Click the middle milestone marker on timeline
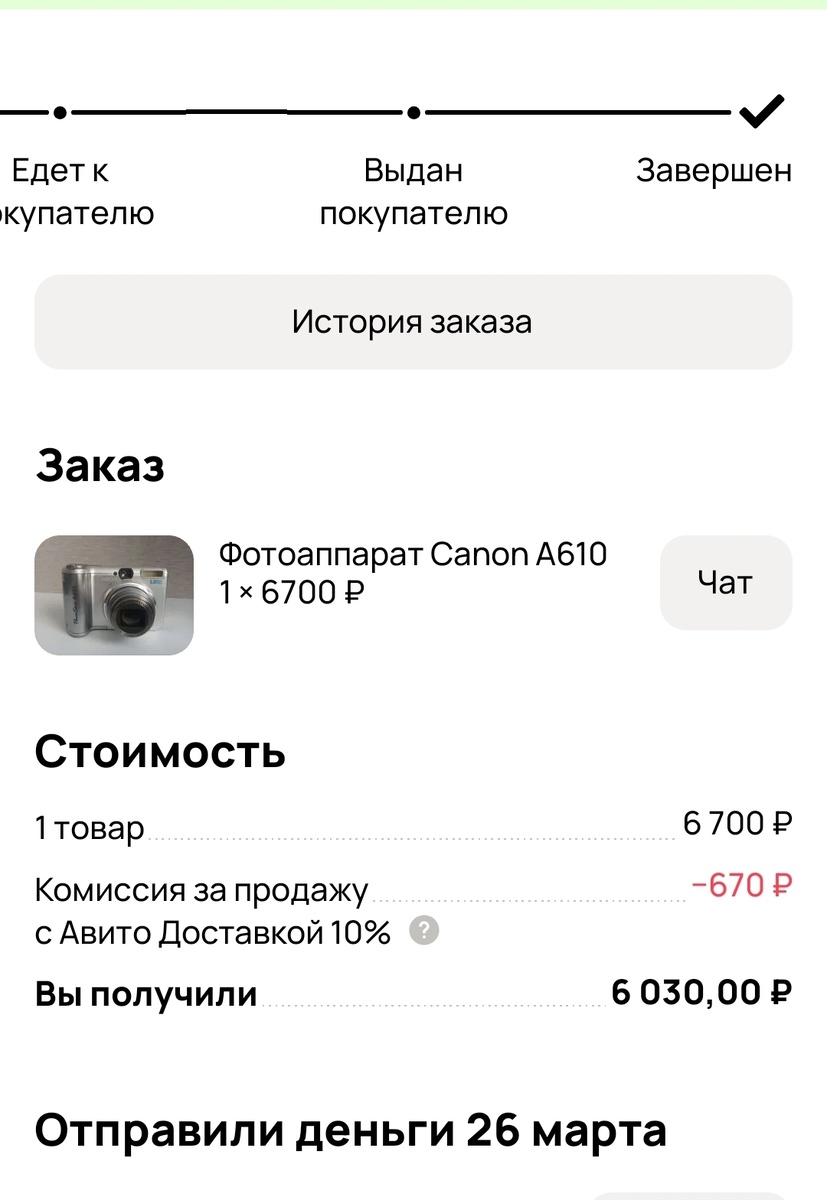Image resolution: width=827 pixels, height=1200 pixels. tap(413, 112)
